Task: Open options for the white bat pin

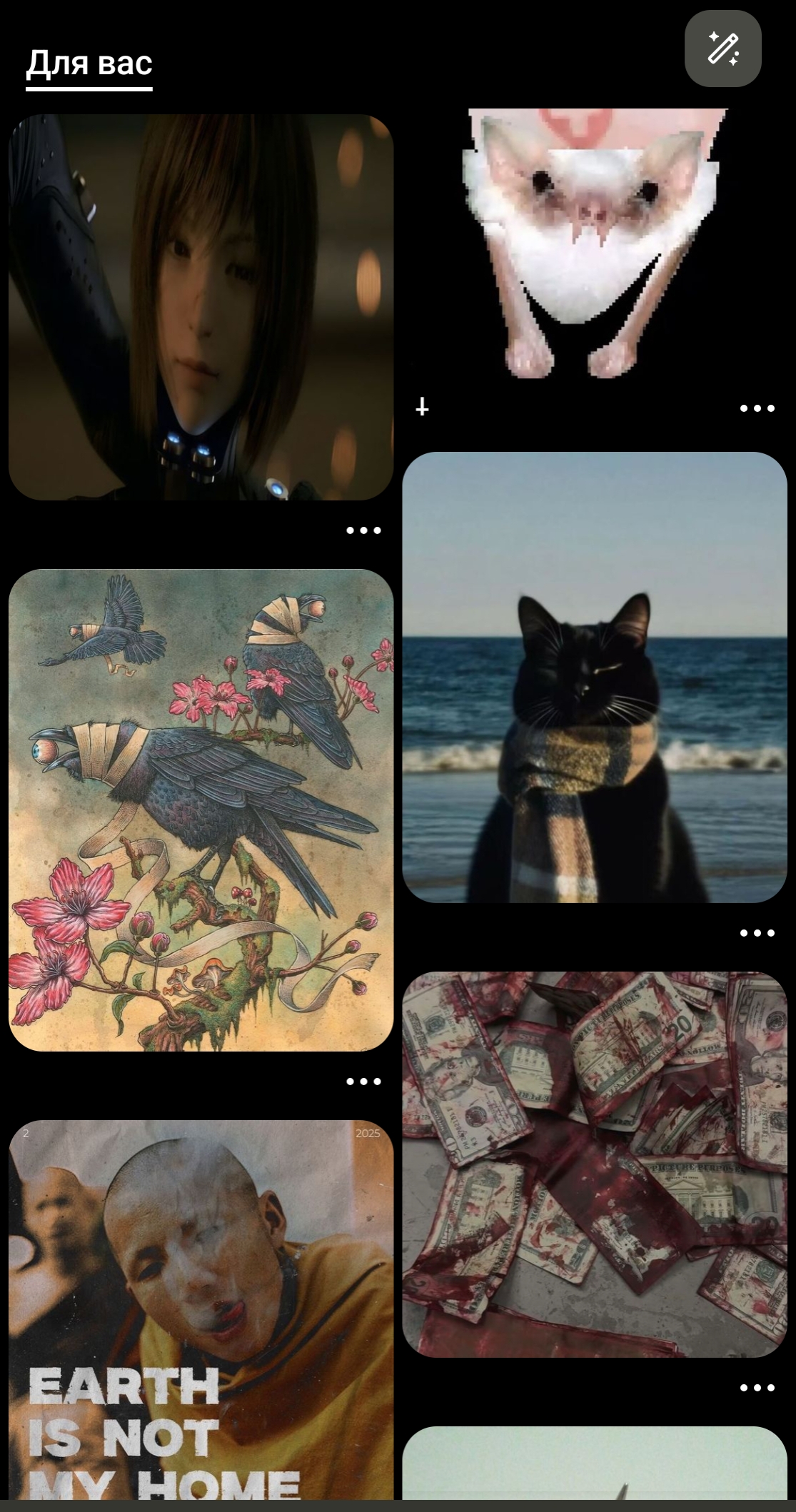Action: pyautogui.click(x=757, y=408)
